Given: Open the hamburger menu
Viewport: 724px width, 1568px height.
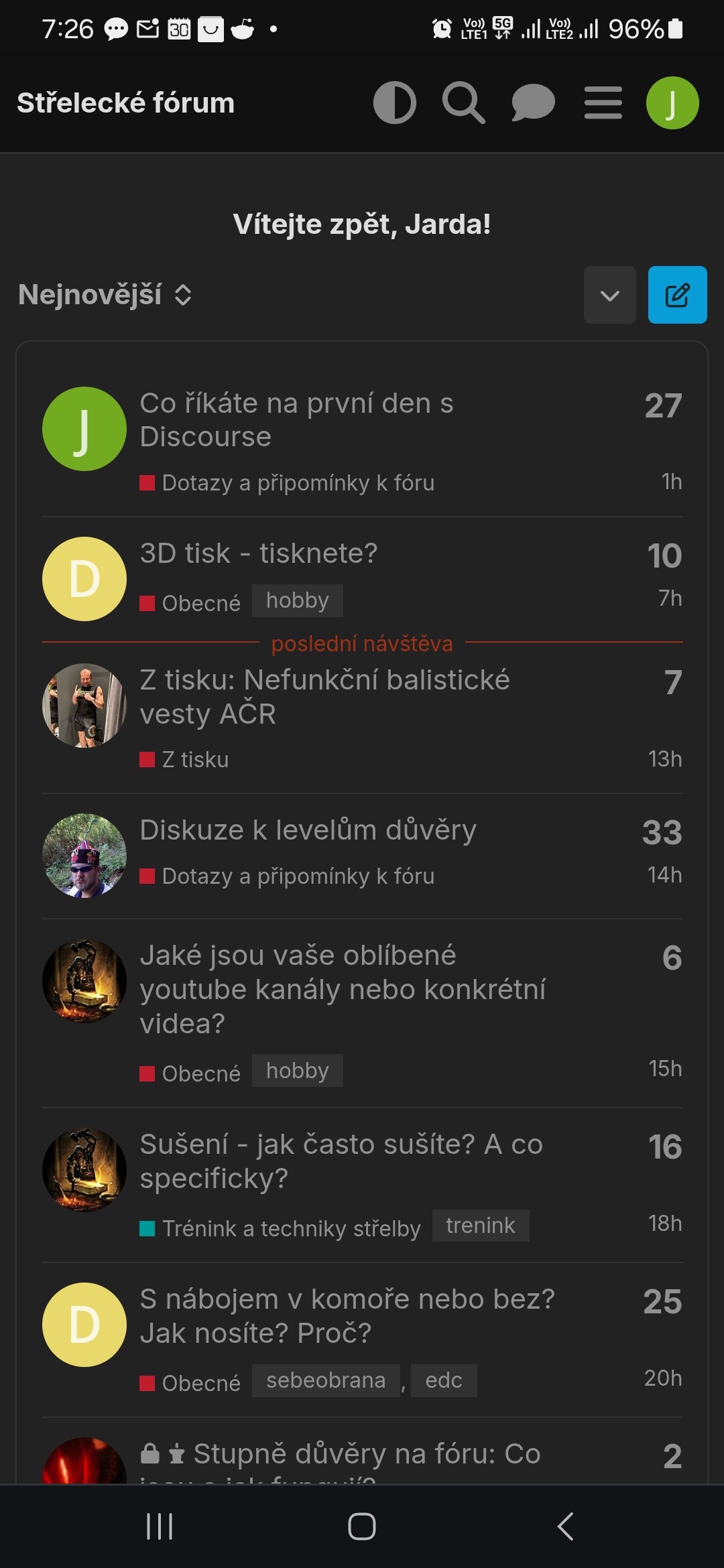Looking at the screenshot, I should [x=603, y=103].
